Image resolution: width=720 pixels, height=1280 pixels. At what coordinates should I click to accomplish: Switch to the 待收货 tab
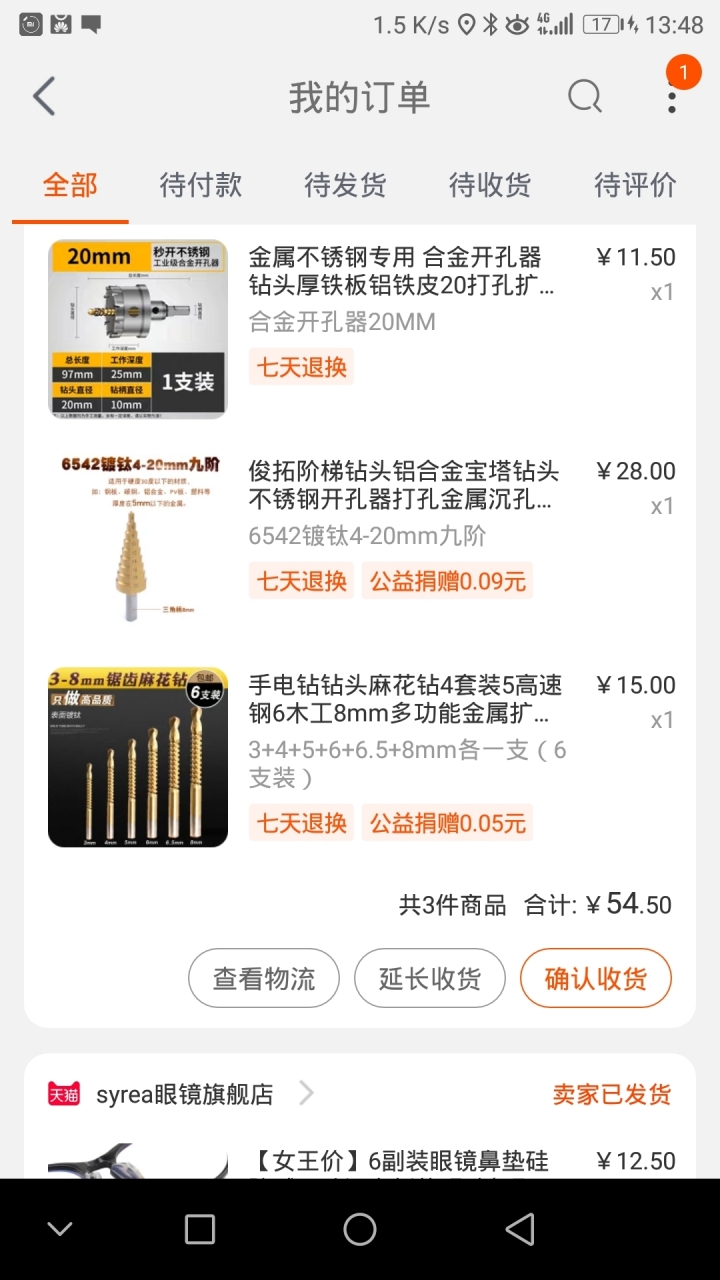489,185
